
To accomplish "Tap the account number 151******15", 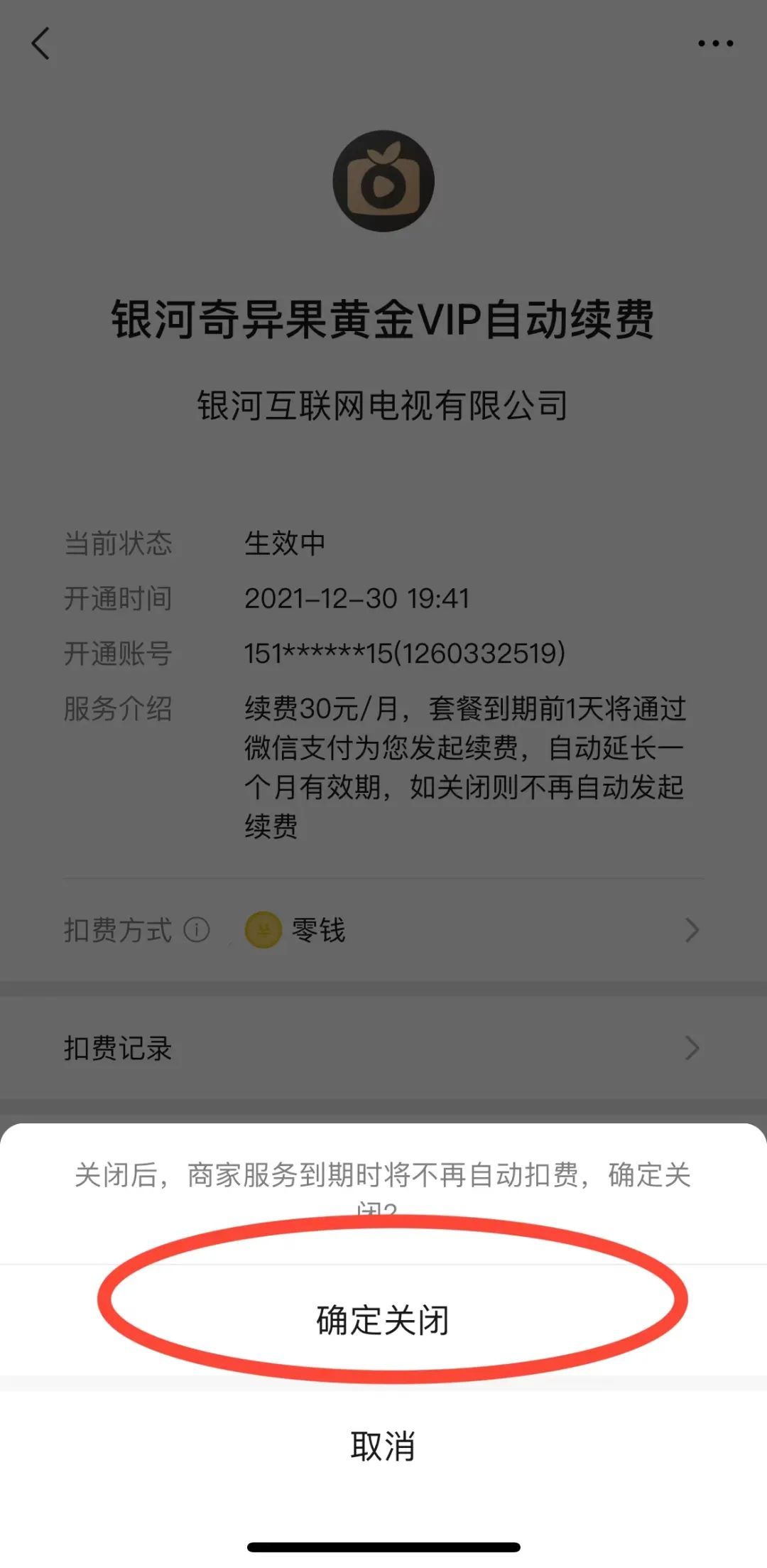I will point(403,655).
